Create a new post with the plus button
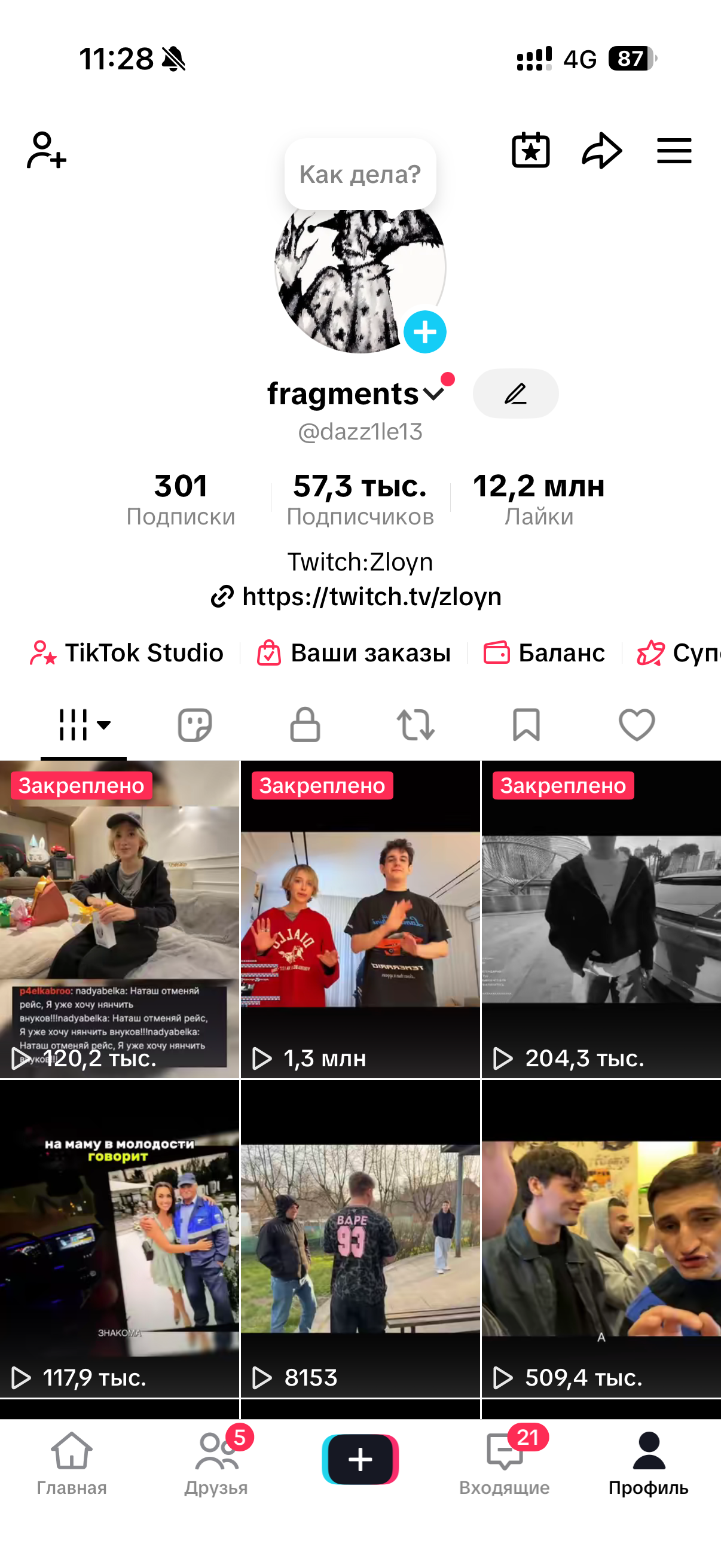The height and width of the screenshot is (1568, 721). click(360, 1459)
